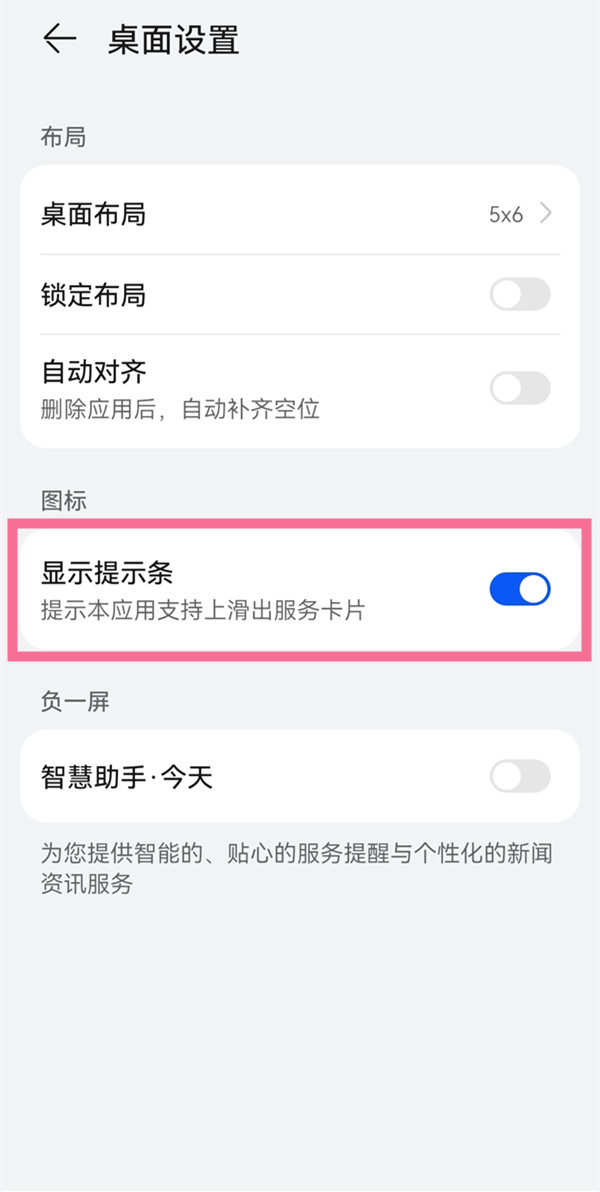Screen dimensions: 600x1192
Task: Disable the 显示提示条 switch
Action: click(519, 590)
